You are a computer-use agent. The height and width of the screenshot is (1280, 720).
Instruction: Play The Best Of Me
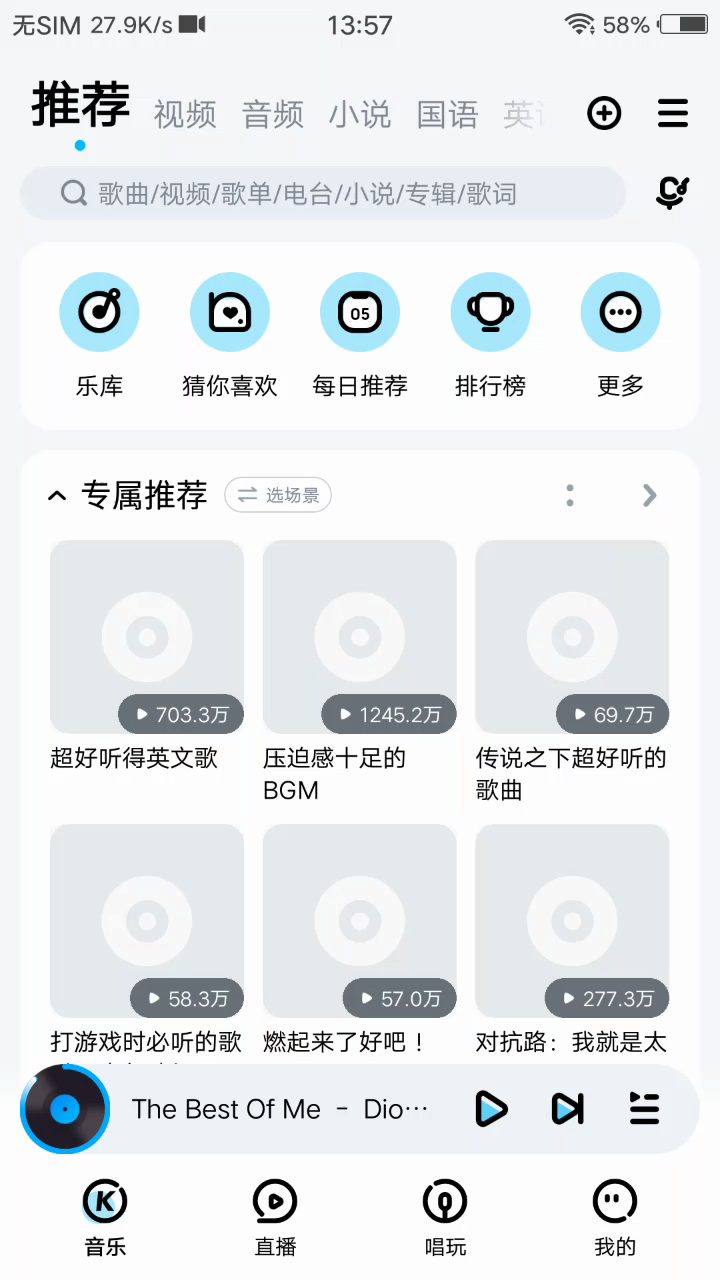pyautogui.click(x=490, y=1109)
